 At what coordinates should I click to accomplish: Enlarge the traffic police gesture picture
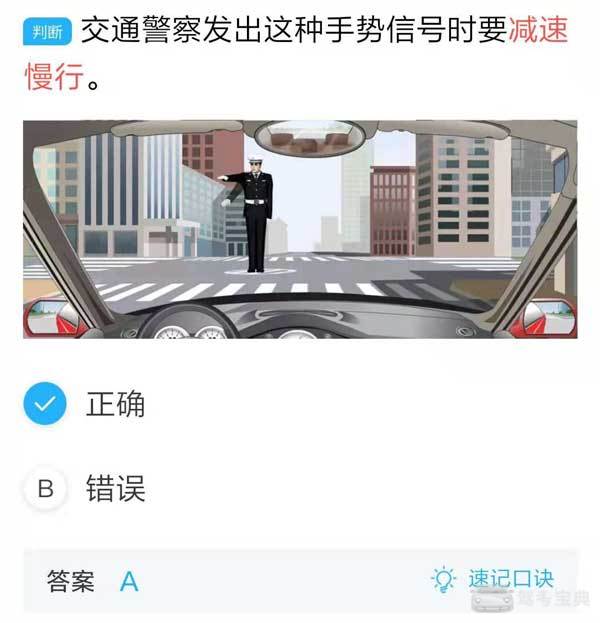300,229
